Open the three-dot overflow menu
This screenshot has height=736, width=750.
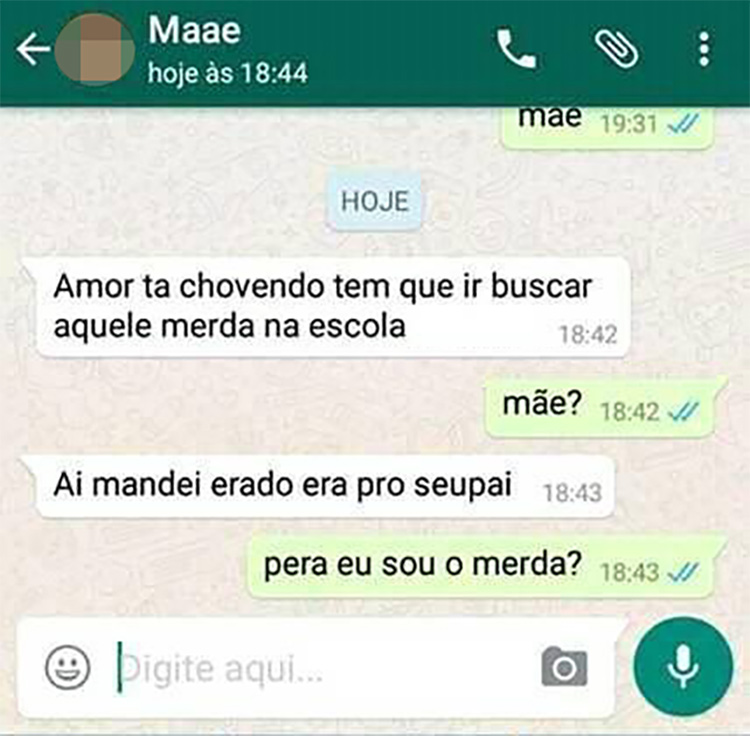(704, 48)
